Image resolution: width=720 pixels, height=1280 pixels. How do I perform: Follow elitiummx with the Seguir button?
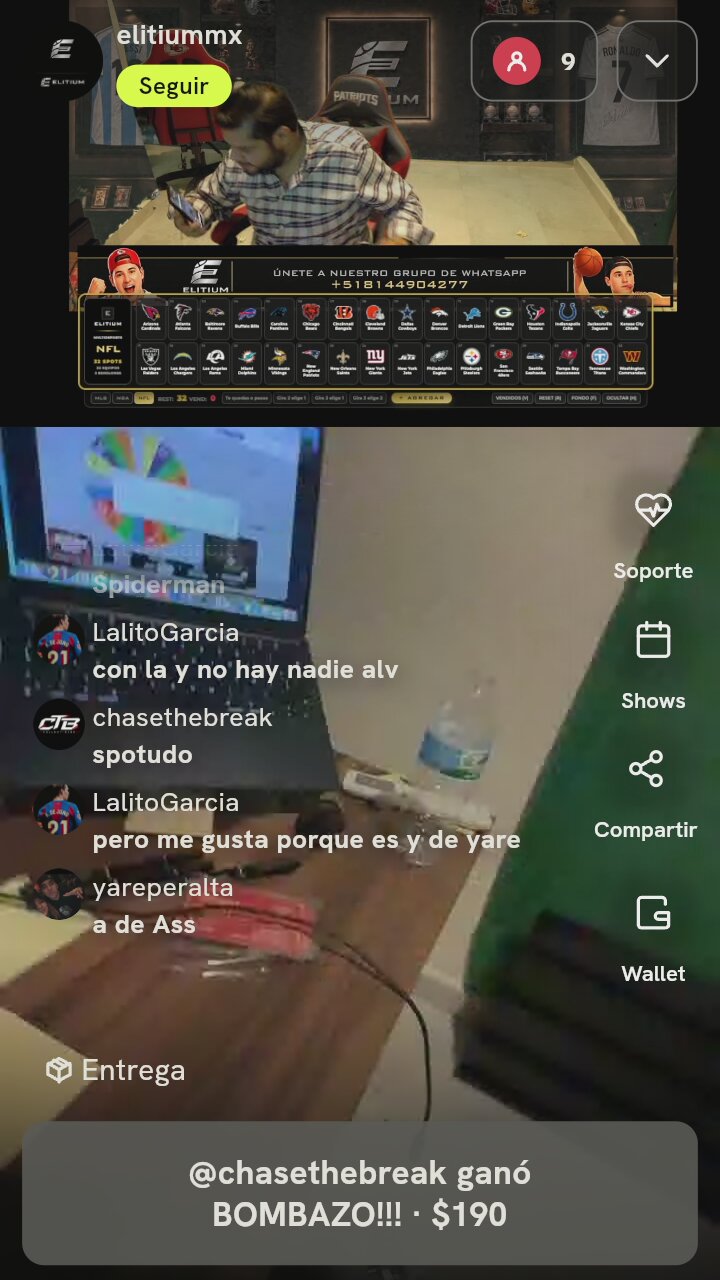click(174, 86)
